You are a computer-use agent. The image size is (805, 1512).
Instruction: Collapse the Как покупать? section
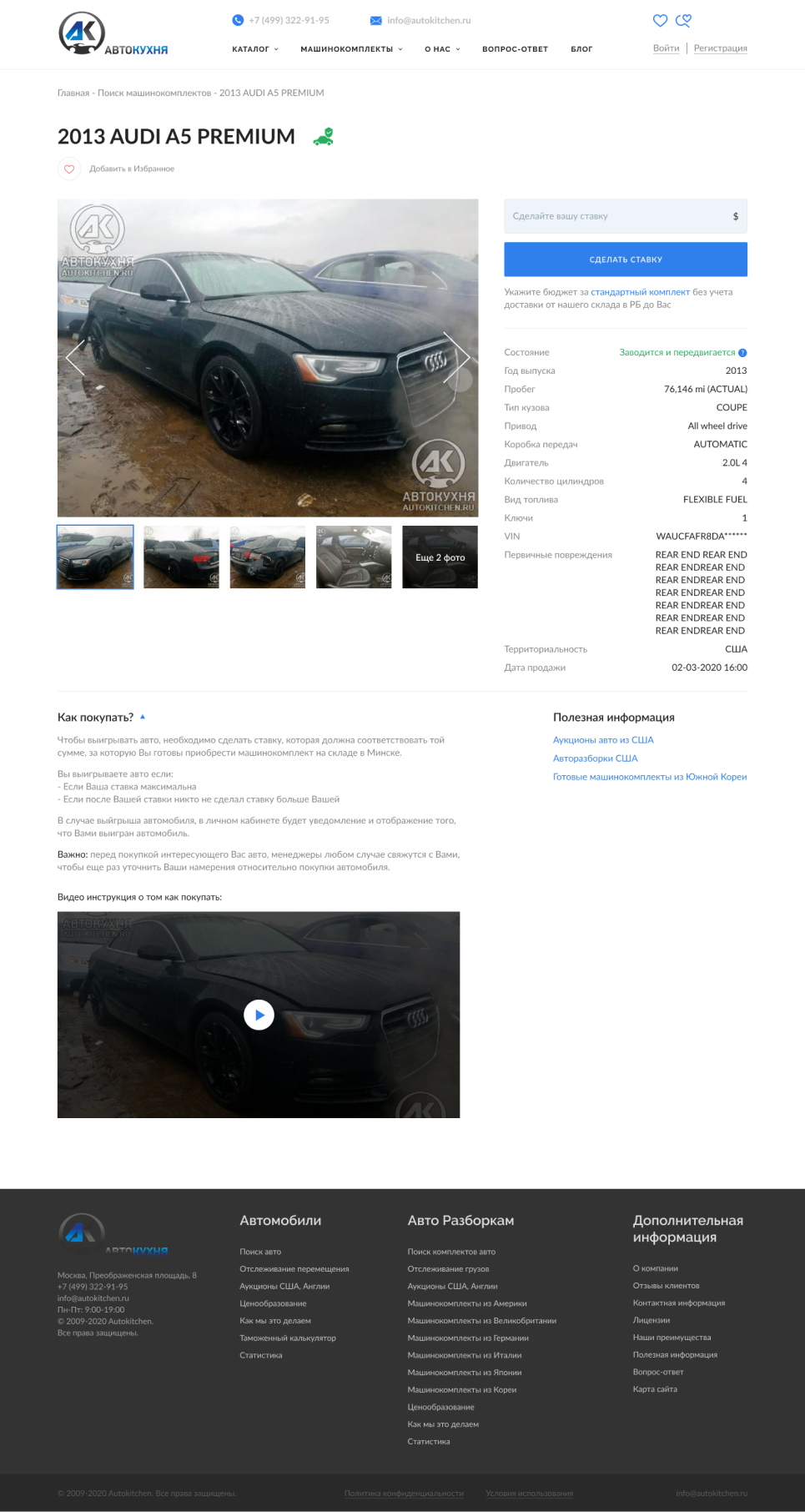tap(143, 717)
